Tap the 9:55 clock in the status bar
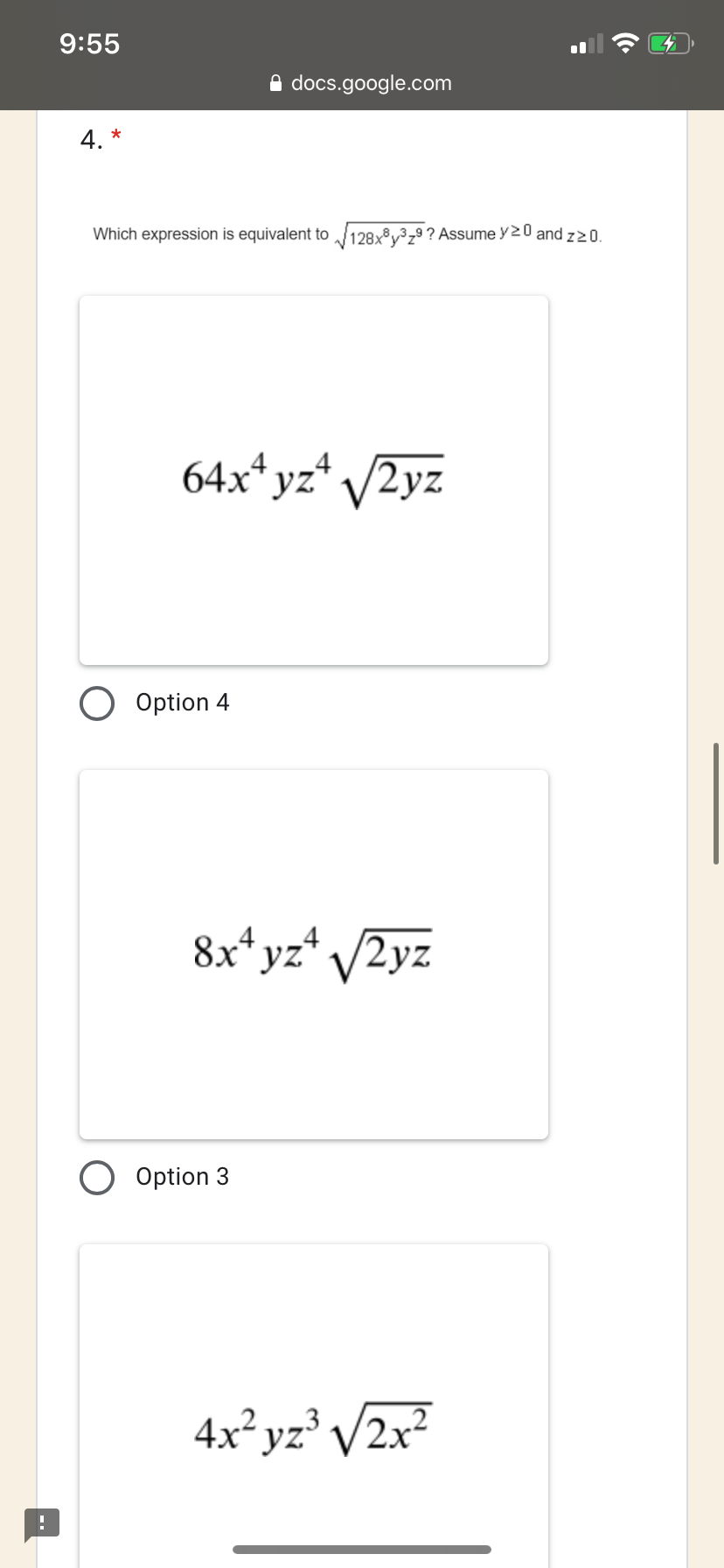 pos(90,43)
